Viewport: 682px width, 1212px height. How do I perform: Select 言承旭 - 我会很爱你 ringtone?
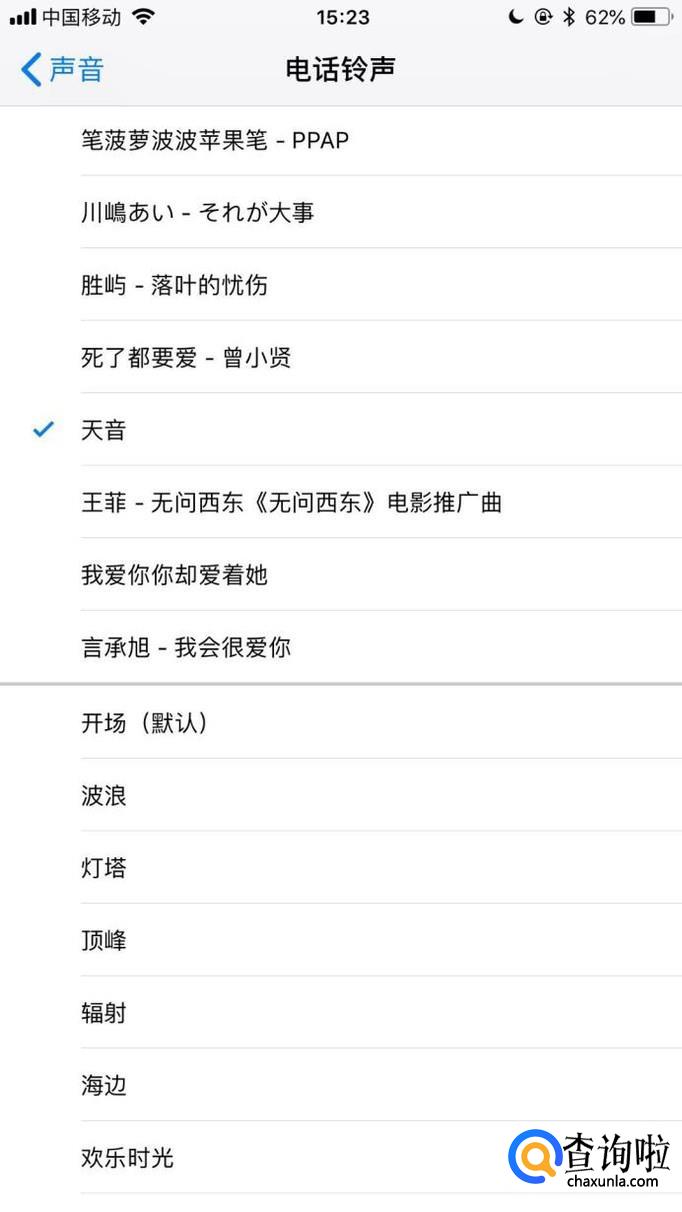point(341,647)
